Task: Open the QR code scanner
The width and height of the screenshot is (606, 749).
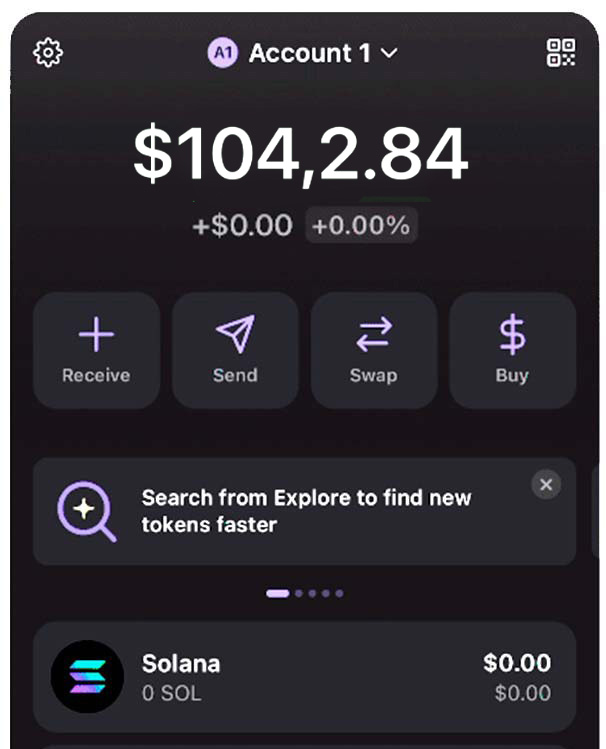Action: click(x=561, y=53)
